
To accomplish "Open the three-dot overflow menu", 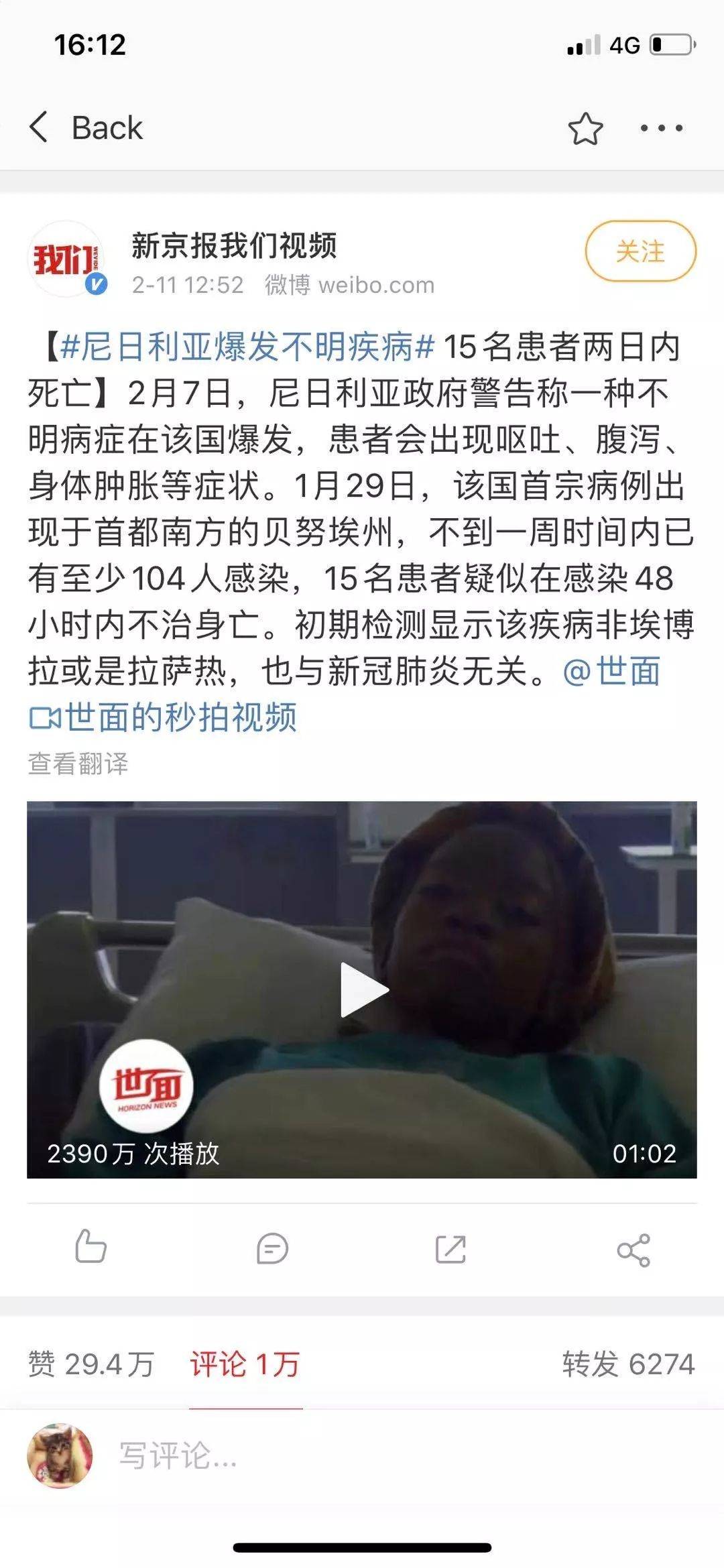I will pos(661,128).
